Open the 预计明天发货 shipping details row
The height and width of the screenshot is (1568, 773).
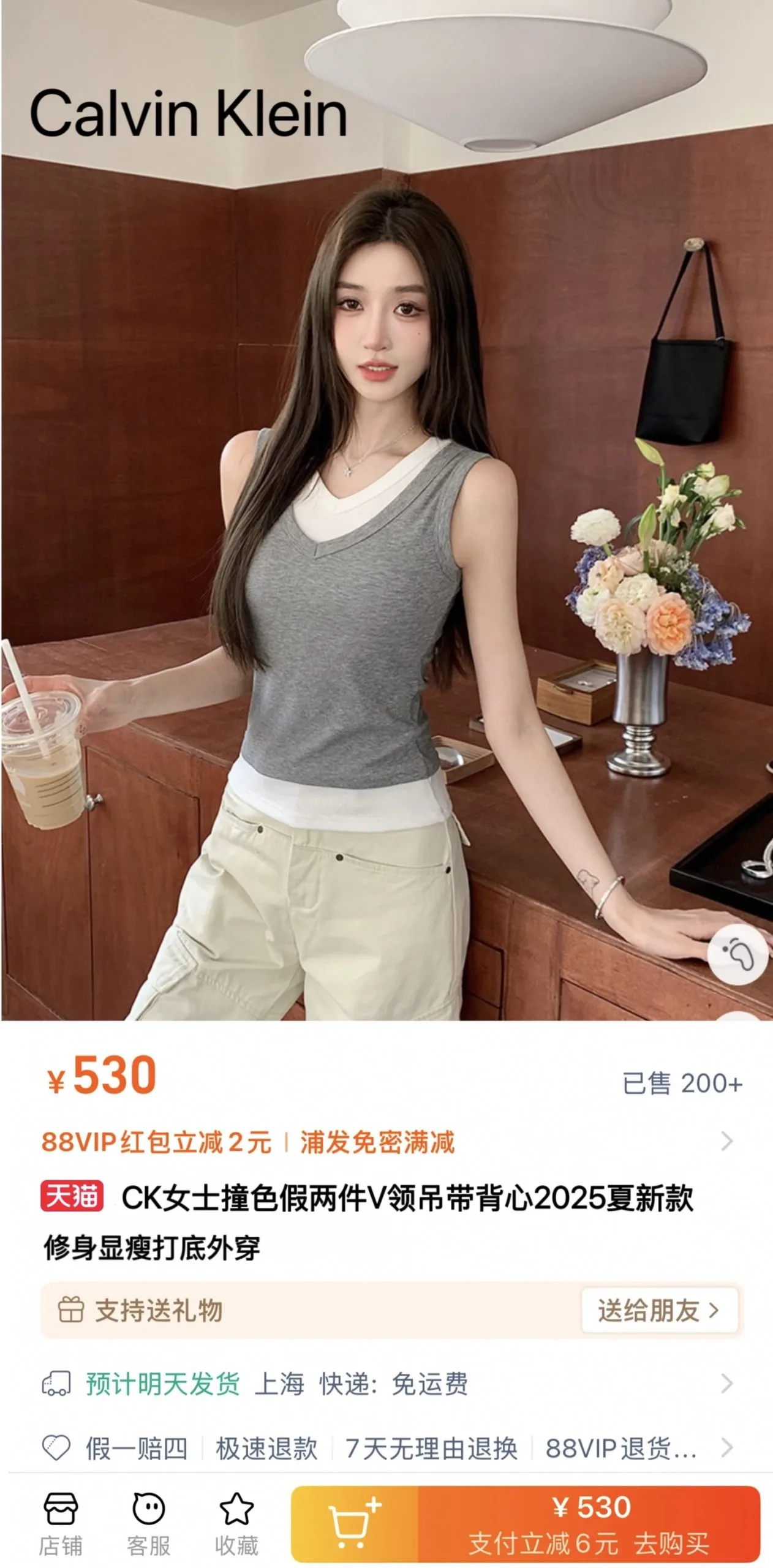click(386, 1384)
